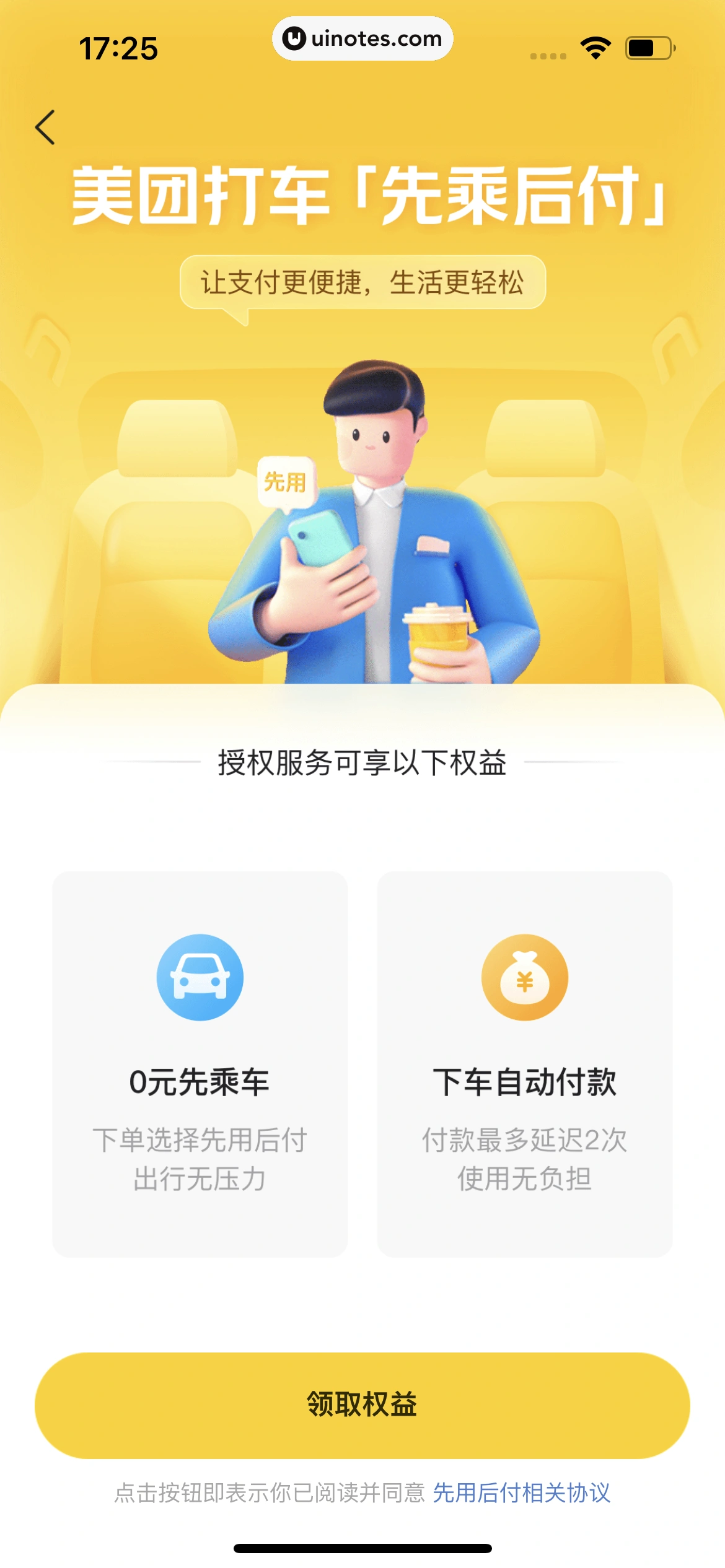This screenshot has width=725, height=1568.
Task: Click the clock showing 17:25
Action: (x=118, y=46)
